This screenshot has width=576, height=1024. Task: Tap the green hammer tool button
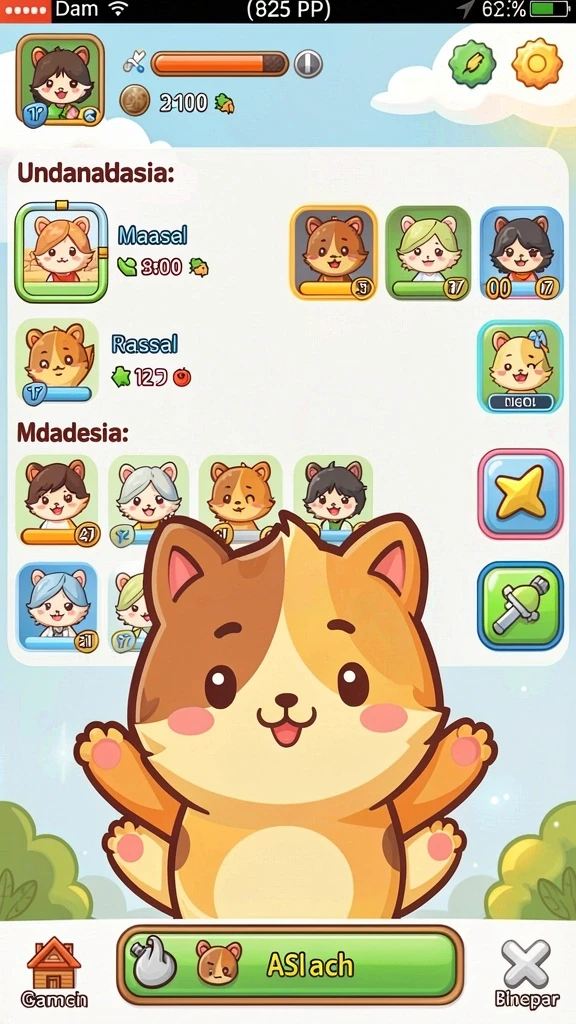(520, 606)
